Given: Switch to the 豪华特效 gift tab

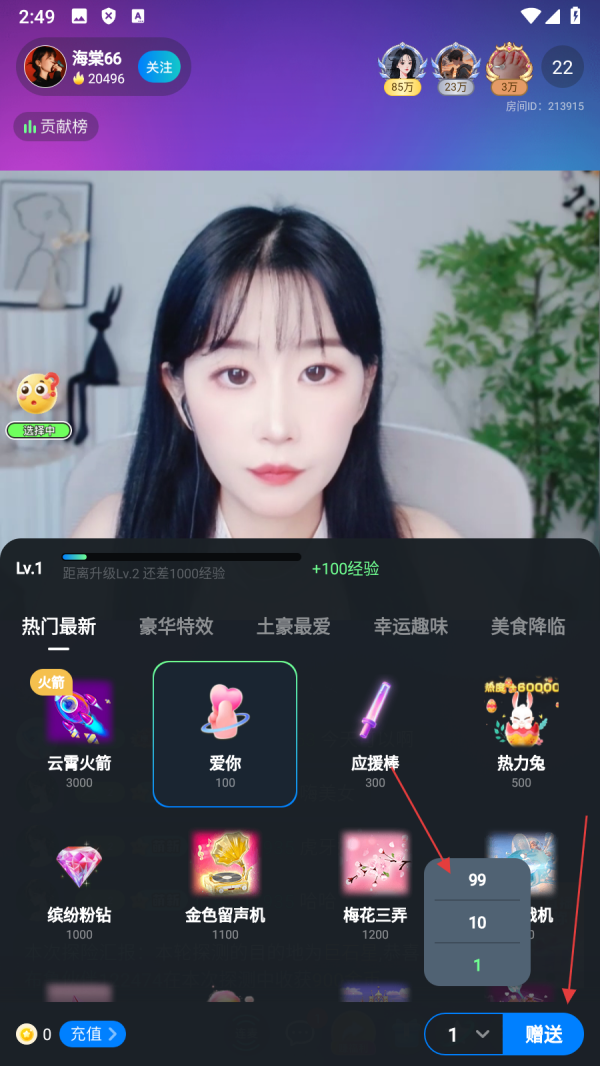Looking at the screenshot, I should [176, 627].
